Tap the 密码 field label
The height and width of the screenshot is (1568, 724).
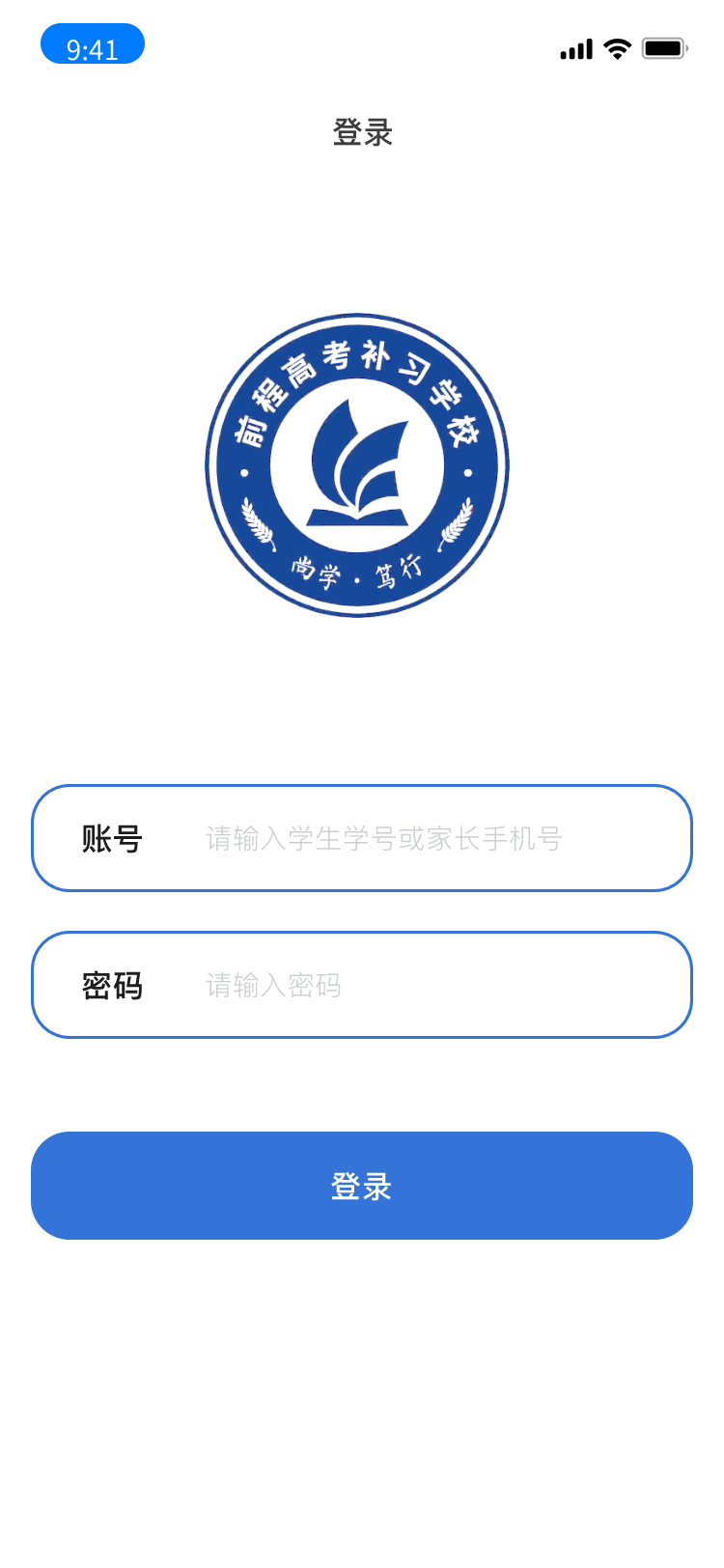coord(110,987)
